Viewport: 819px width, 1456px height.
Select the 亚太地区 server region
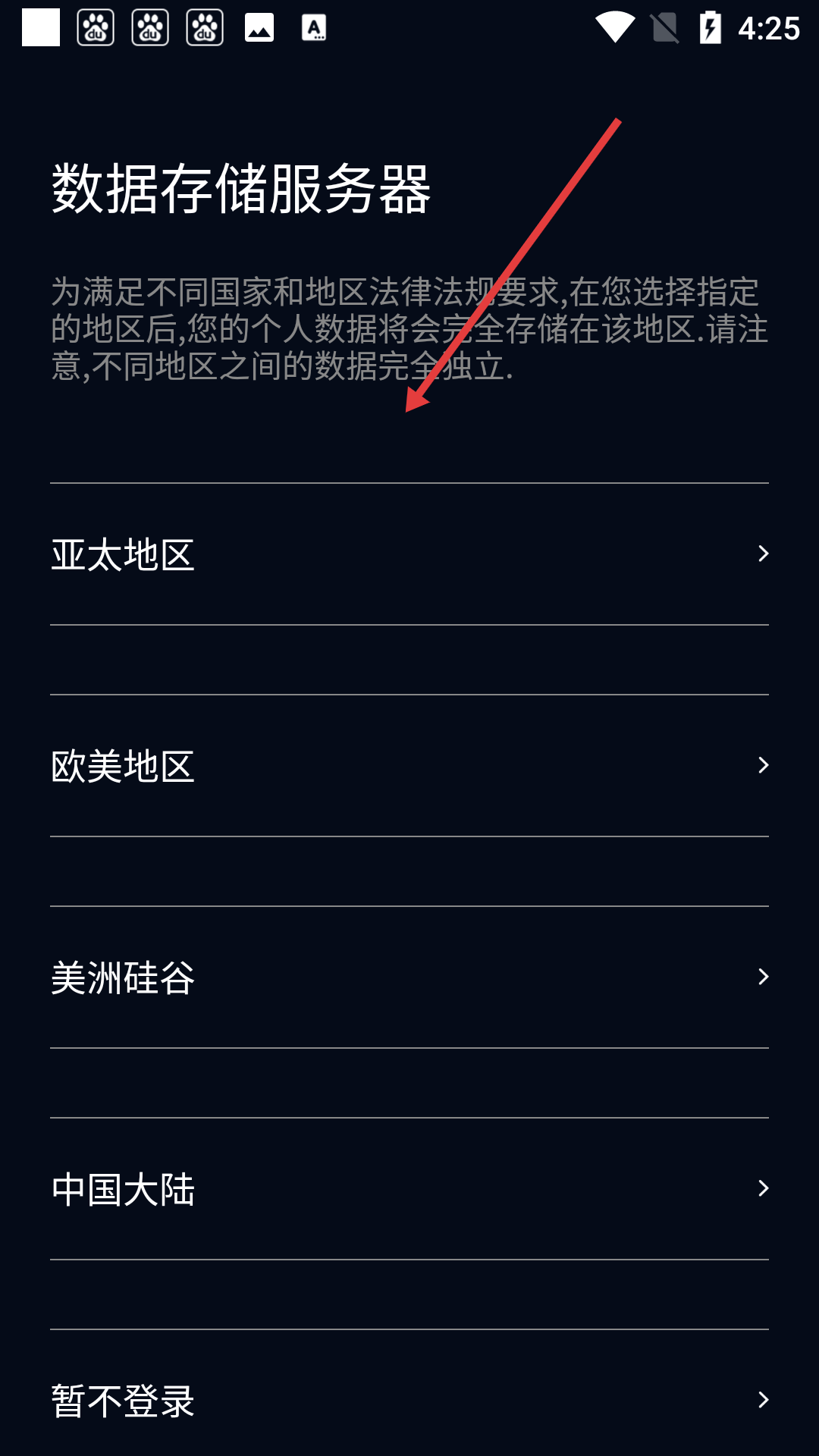[409, 554]
